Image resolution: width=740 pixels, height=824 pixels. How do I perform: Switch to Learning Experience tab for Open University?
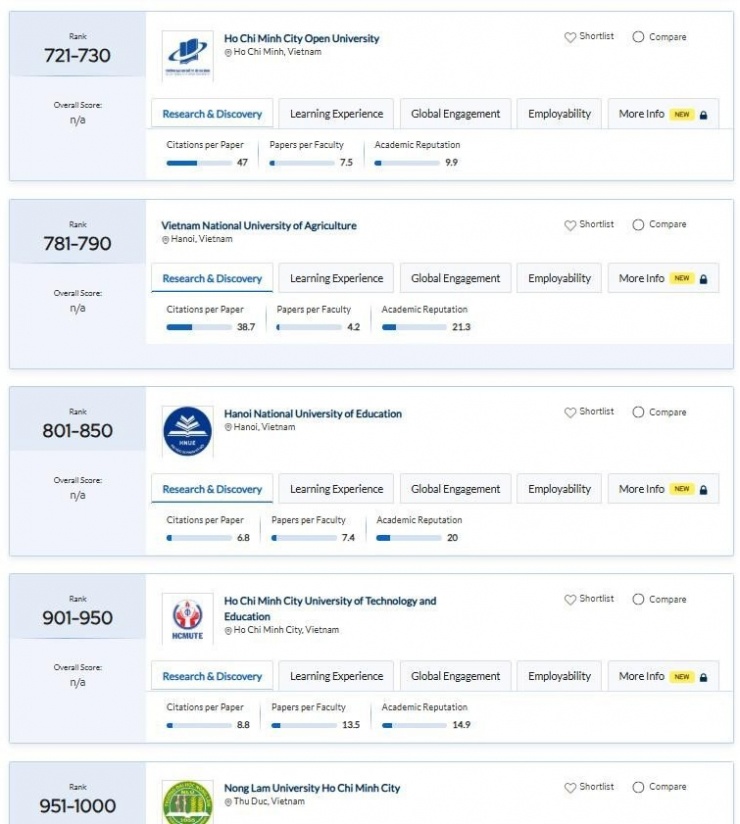pyautogui.click(x=336, y=114)
